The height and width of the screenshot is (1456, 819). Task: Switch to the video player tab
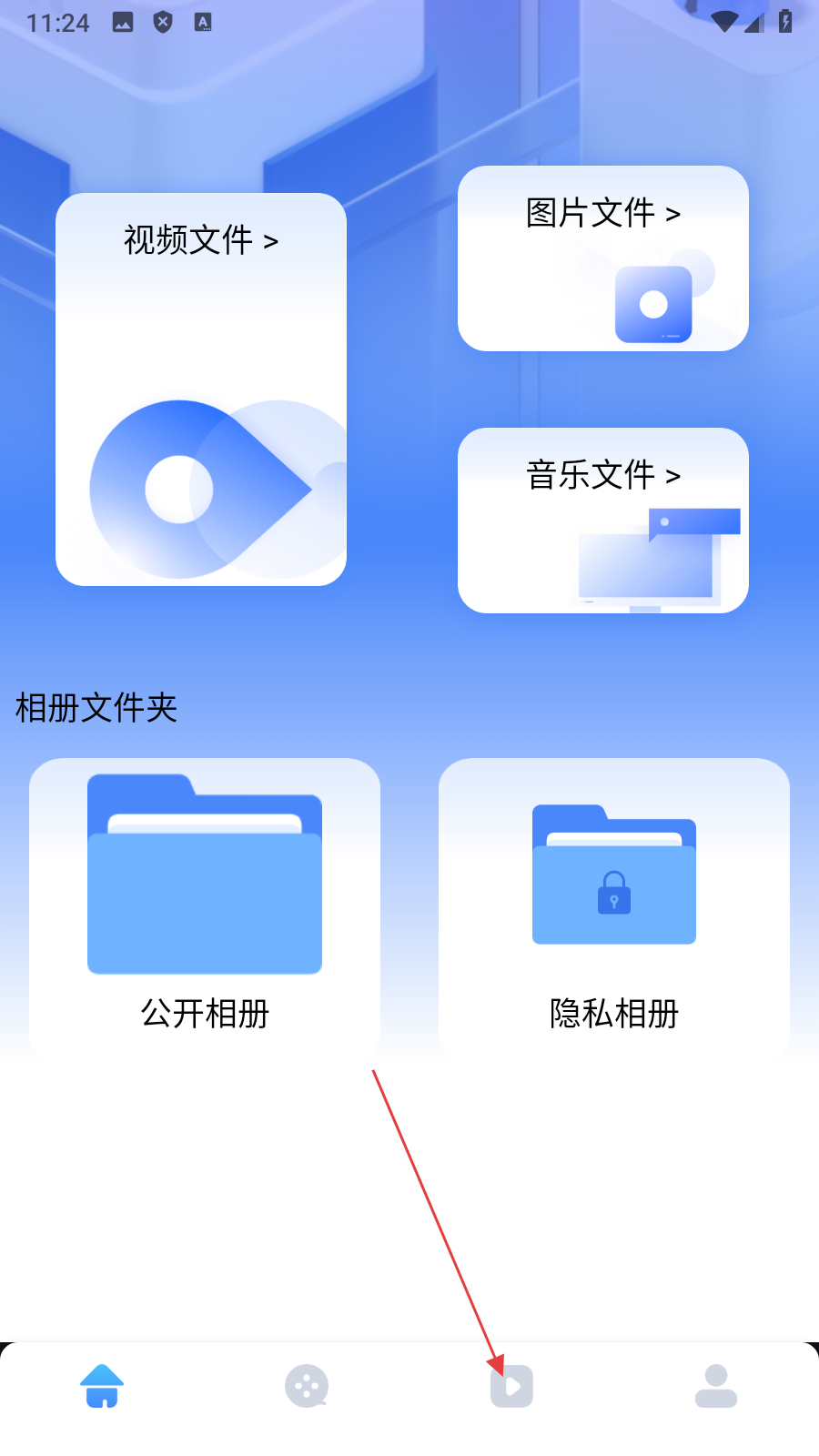[x=511, y=1387]
